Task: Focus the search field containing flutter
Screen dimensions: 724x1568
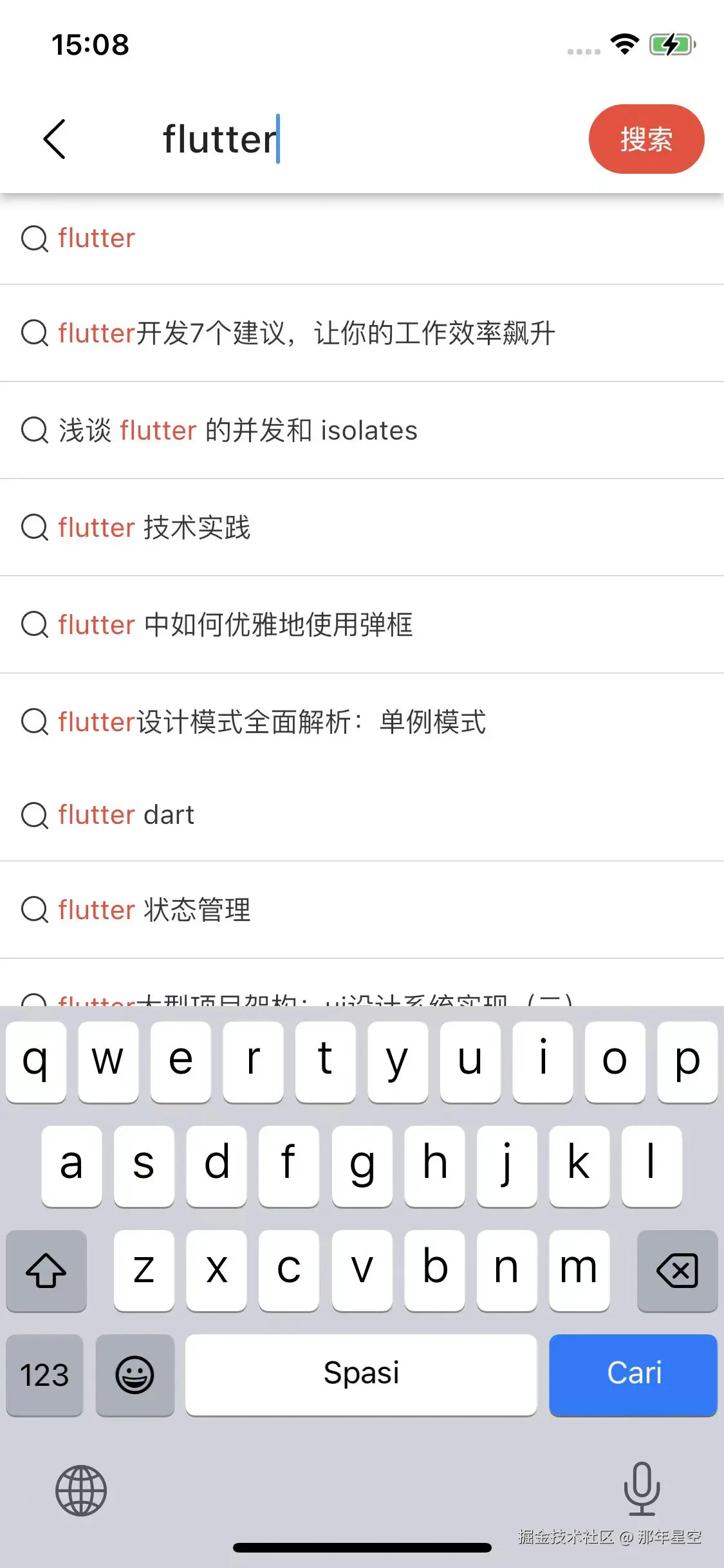Action: (360, 139)
